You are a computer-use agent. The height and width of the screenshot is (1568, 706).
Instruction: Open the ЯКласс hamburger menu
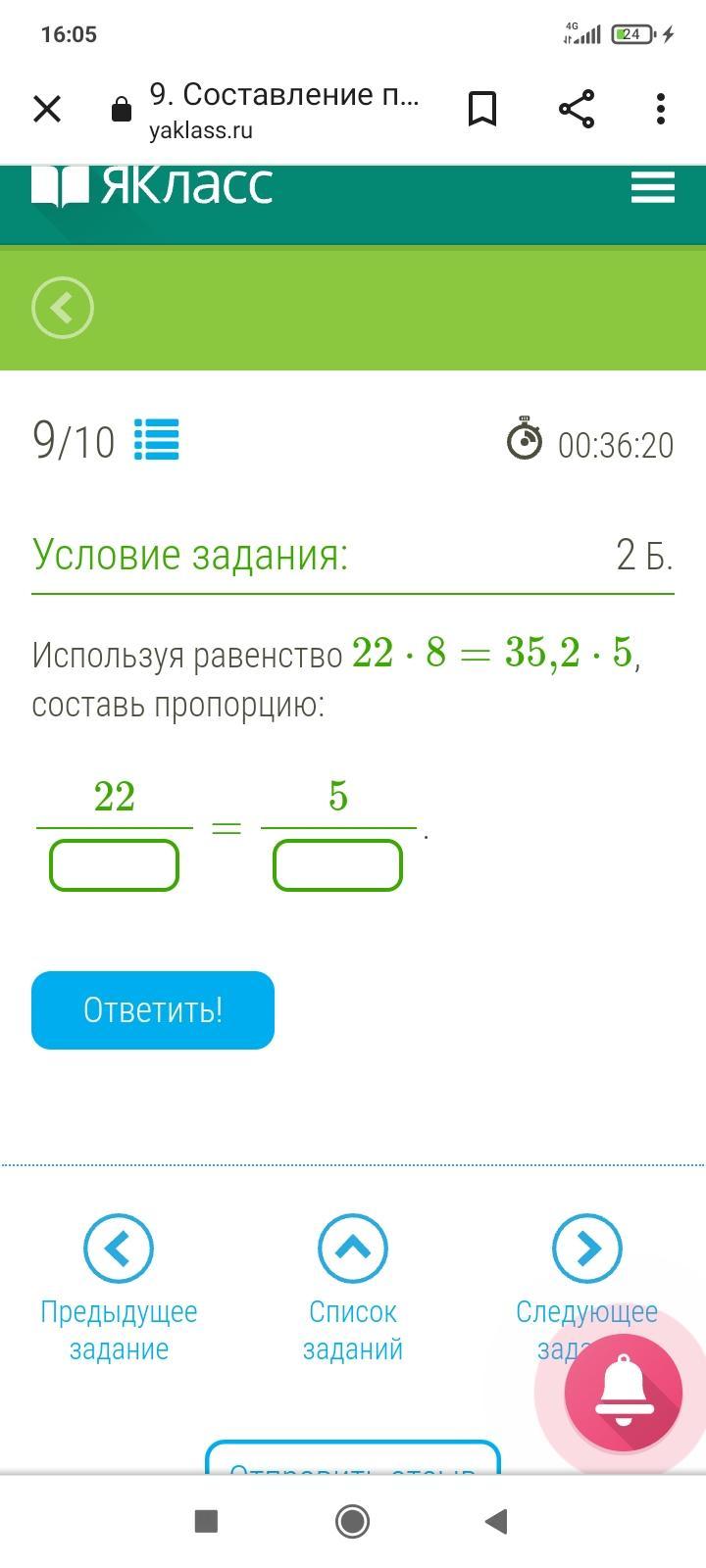coord(652,186)
